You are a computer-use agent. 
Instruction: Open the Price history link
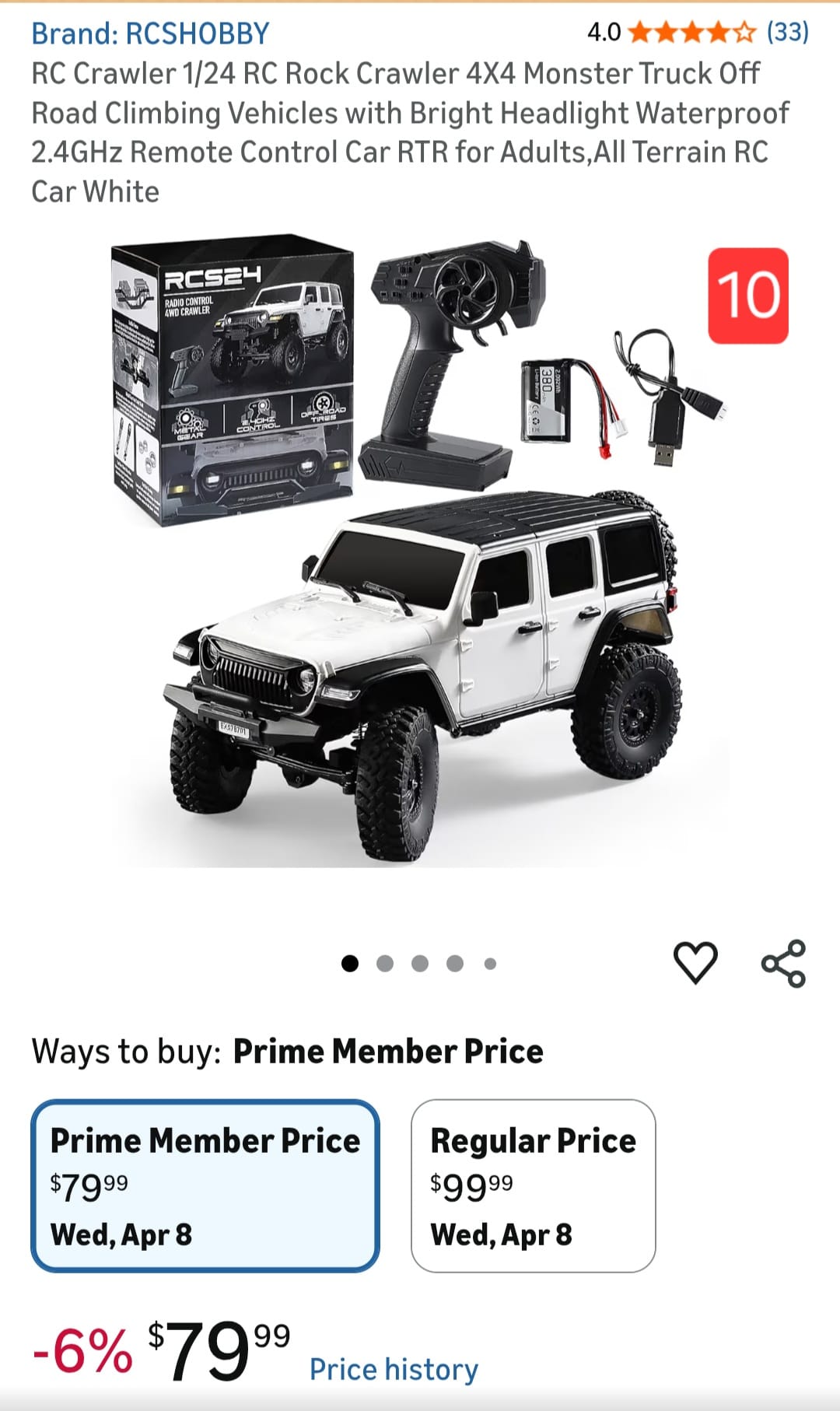coord(394,1369)
